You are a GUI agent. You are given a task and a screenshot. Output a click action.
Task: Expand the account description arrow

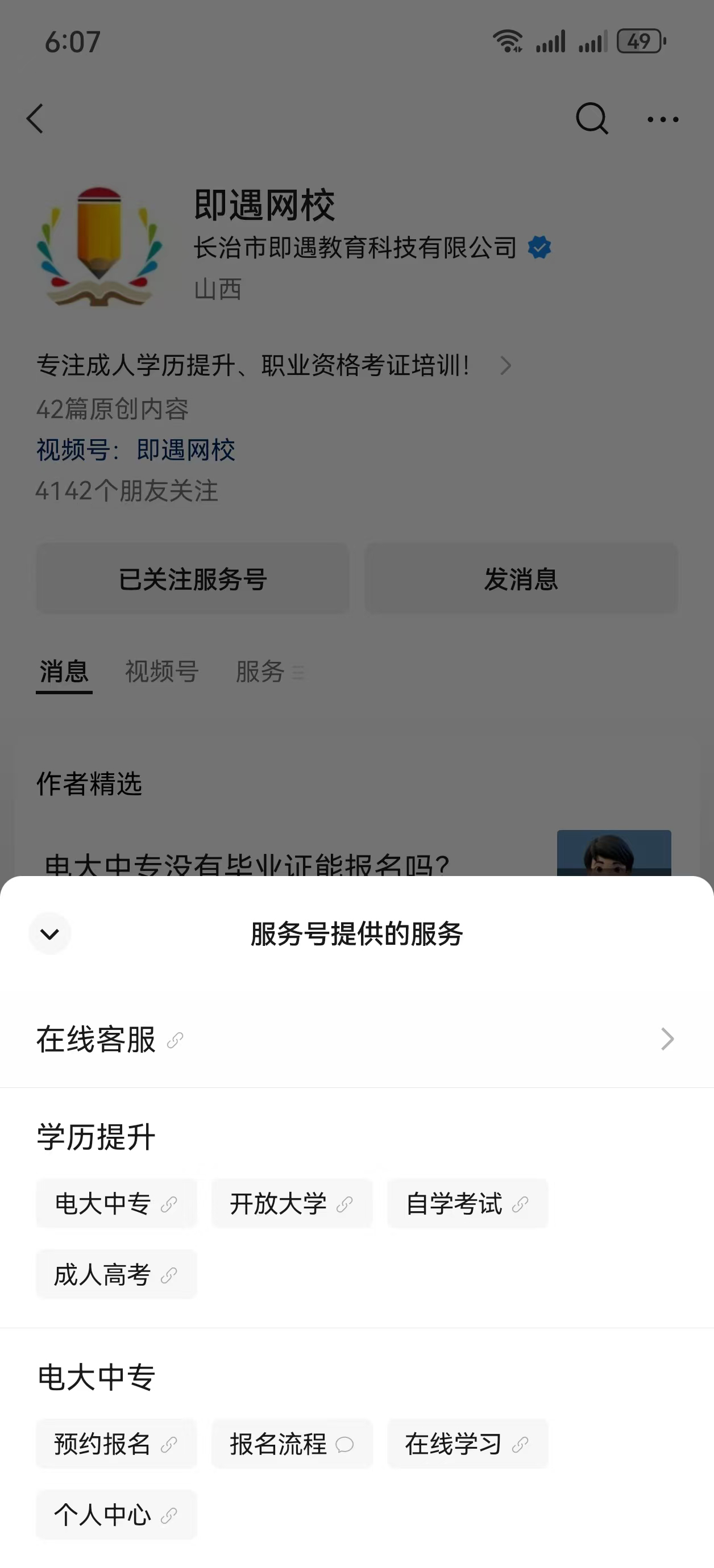(505, 366)
